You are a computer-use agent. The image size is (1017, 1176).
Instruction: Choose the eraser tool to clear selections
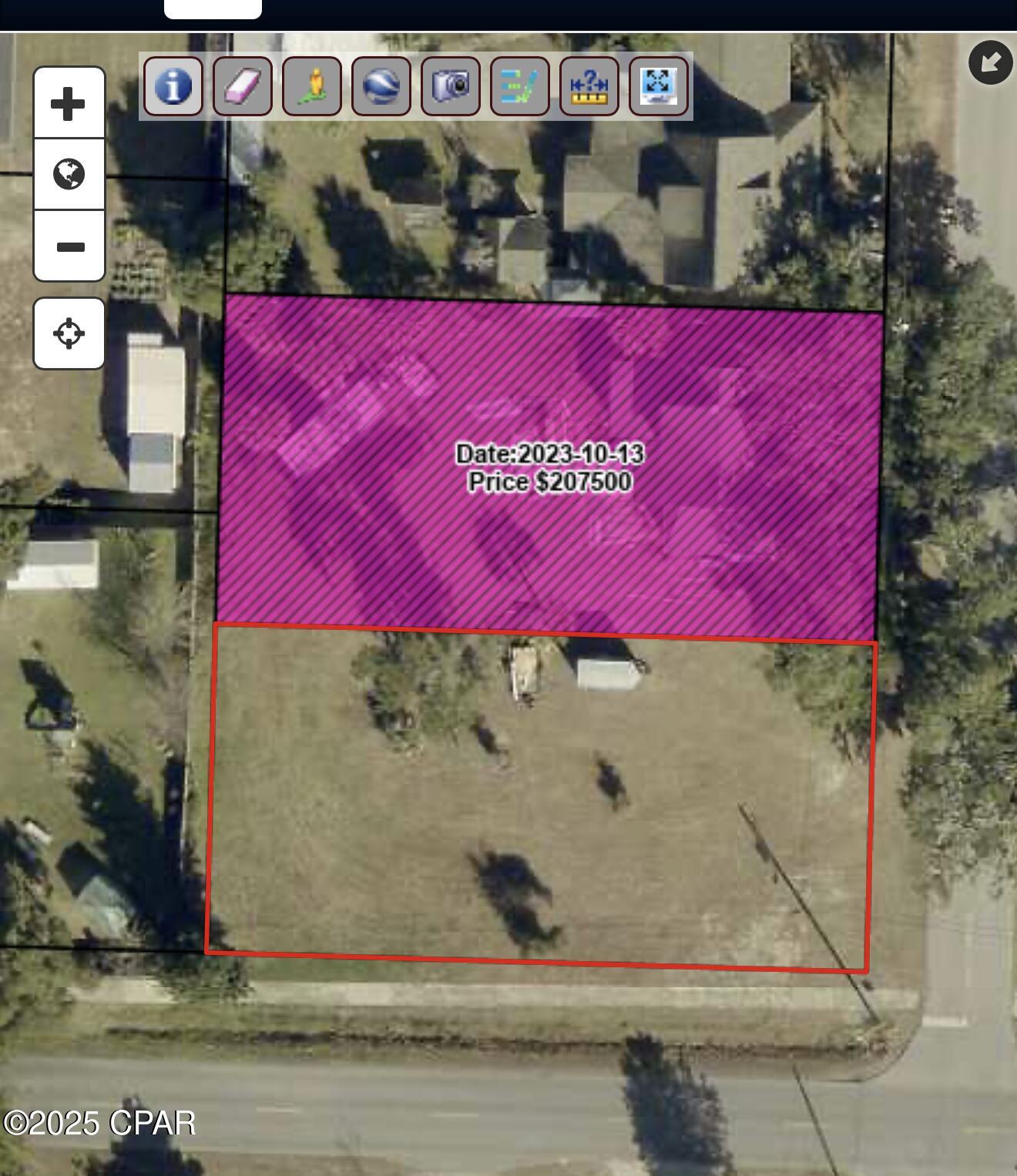pos(243,85)
